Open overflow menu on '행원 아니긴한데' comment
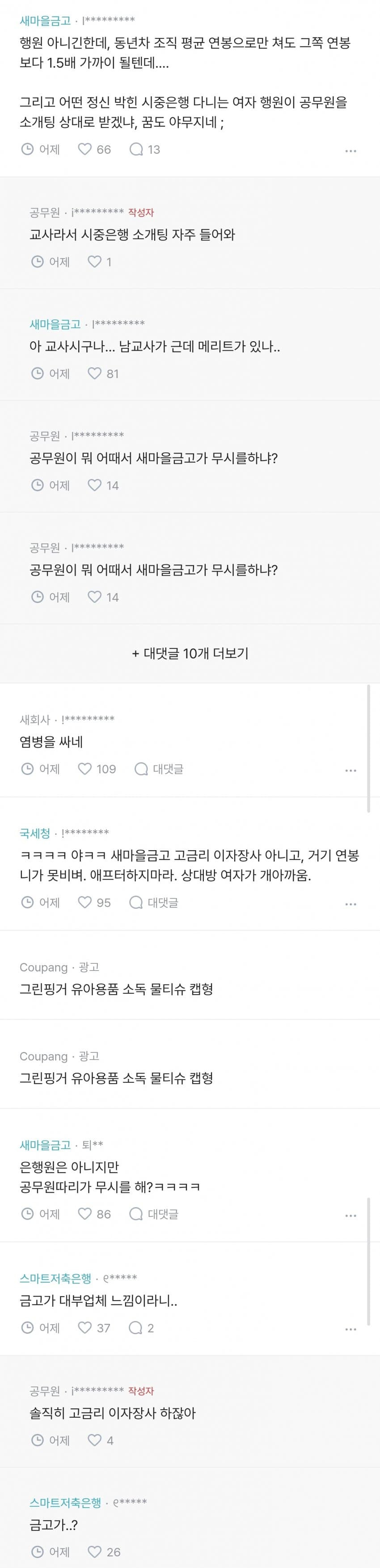Screen dimensions: 380x1568 click(x=350, y=150)
